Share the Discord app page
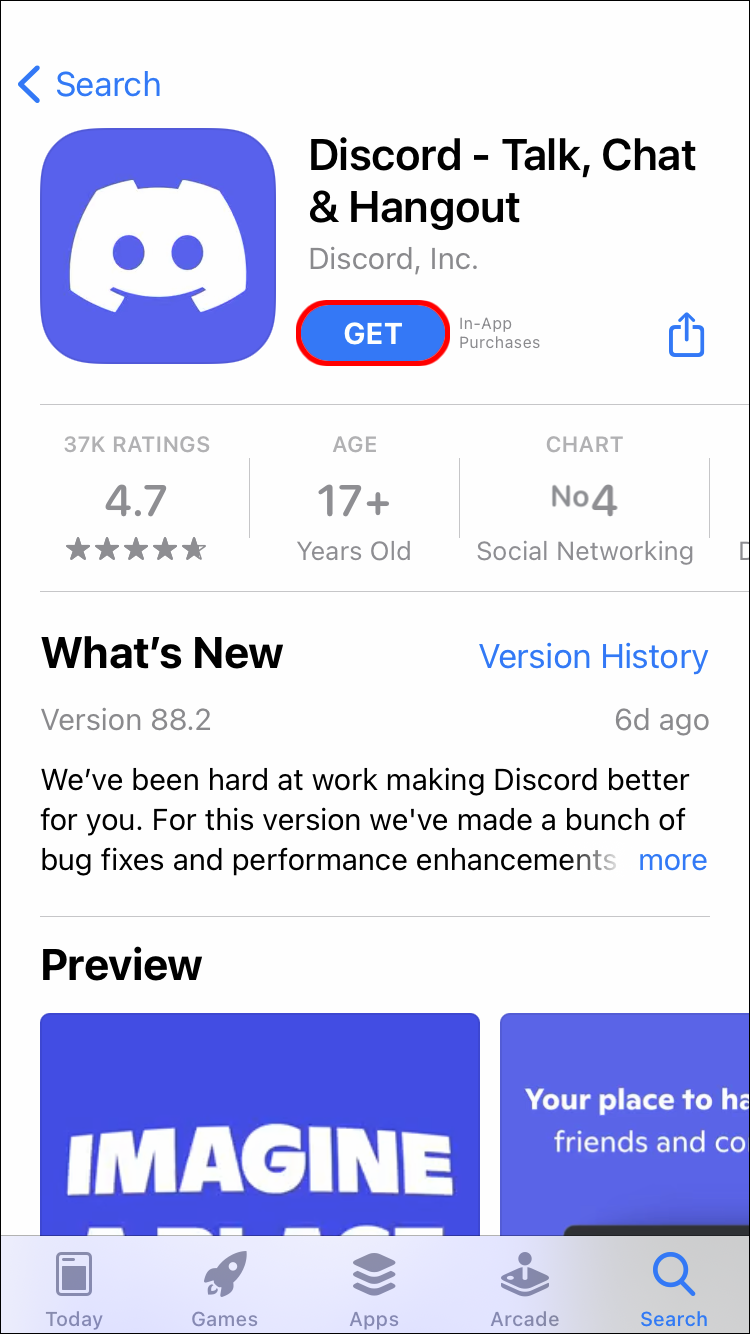 point(686,335)
